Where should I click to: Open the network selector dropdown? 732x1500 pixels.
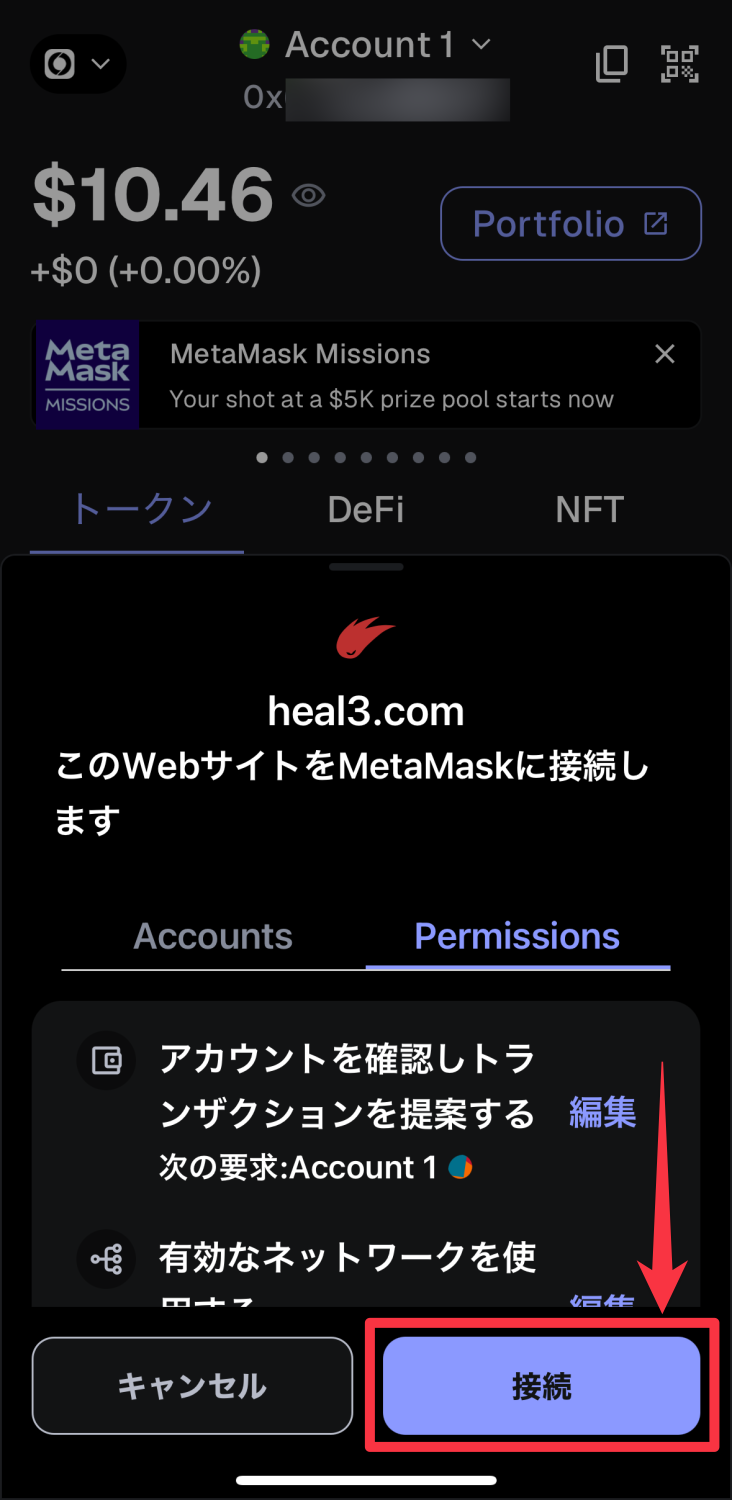coord(78,65)
